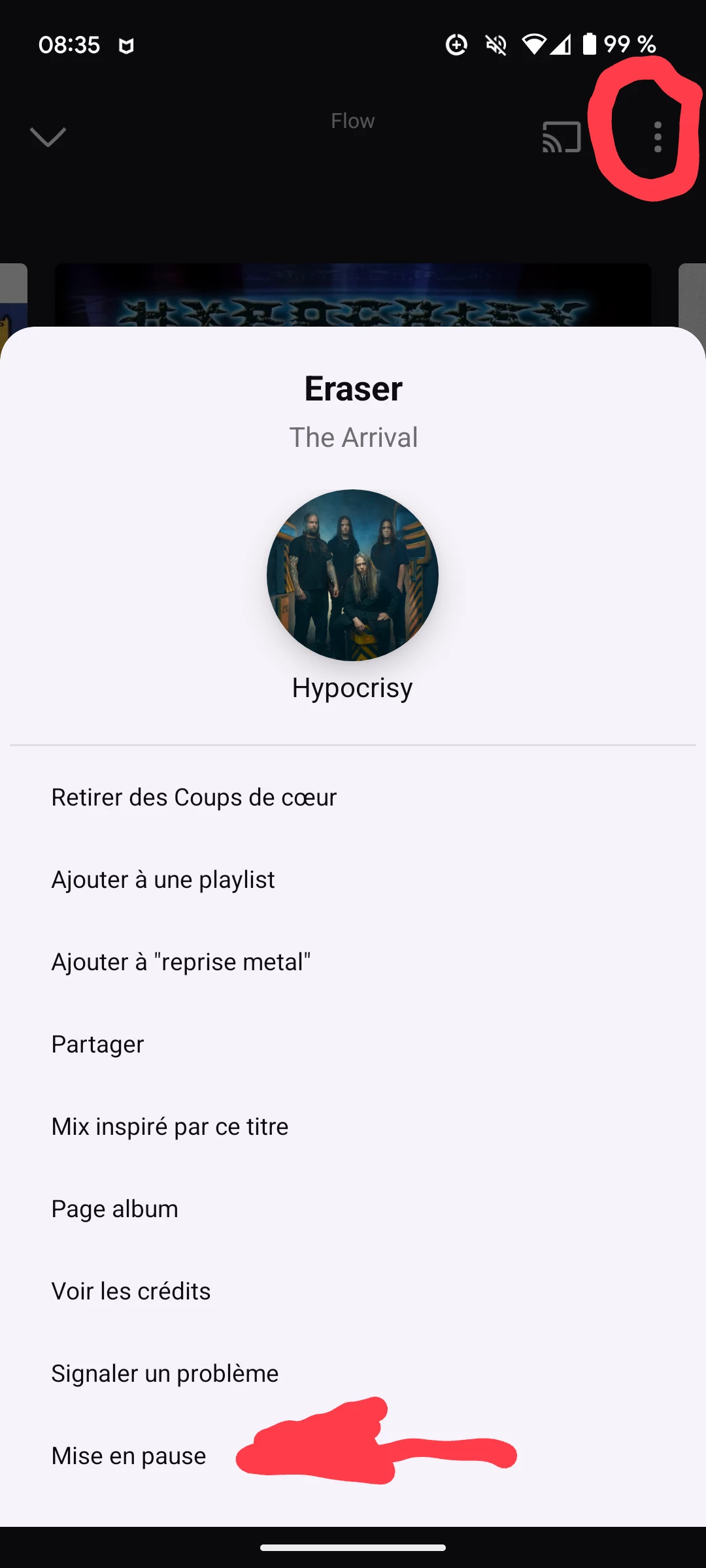Choose Voir les crédits
Screen dimensions: 706x1568
pos(131,1292)
